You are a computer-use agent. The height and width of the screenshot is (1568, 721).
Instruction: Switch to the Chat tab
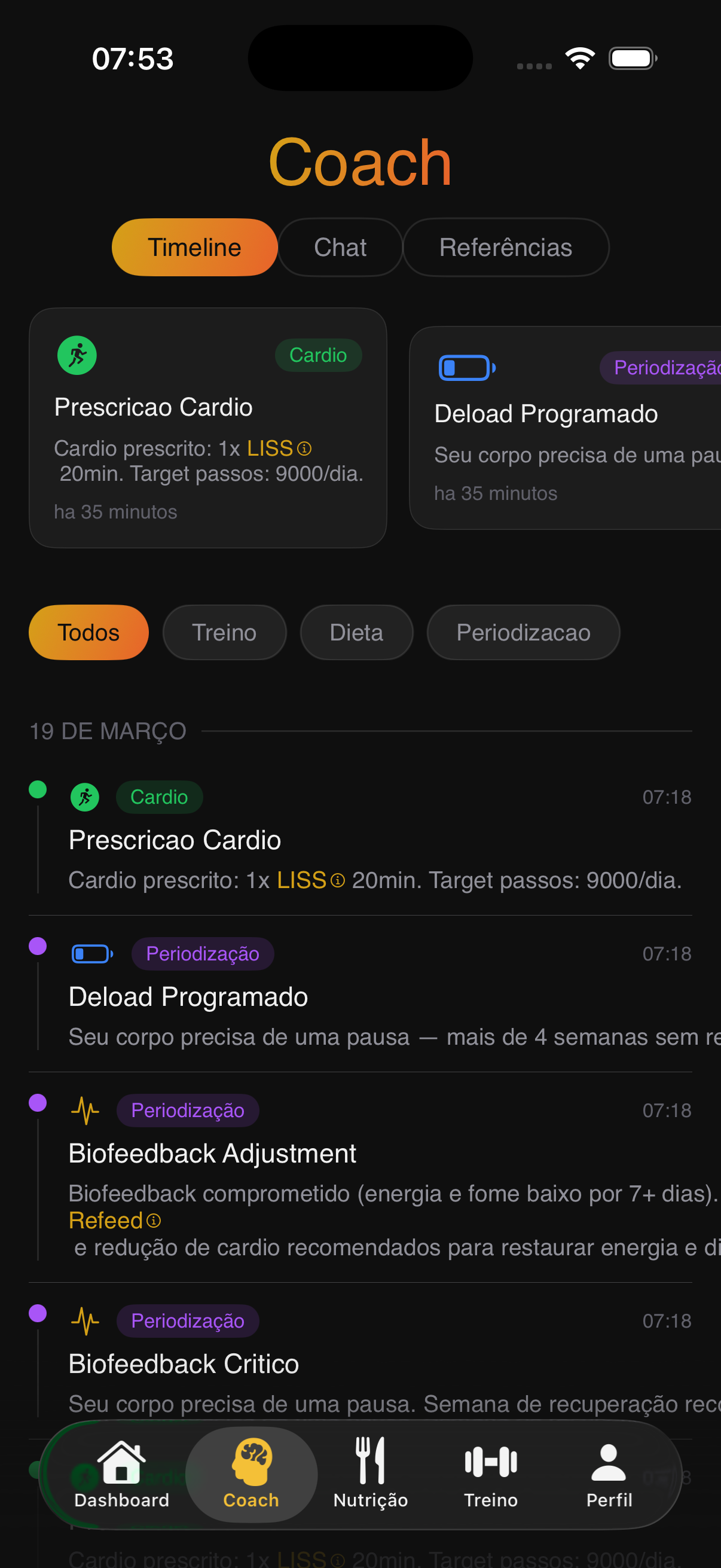[x=340, y=247]
